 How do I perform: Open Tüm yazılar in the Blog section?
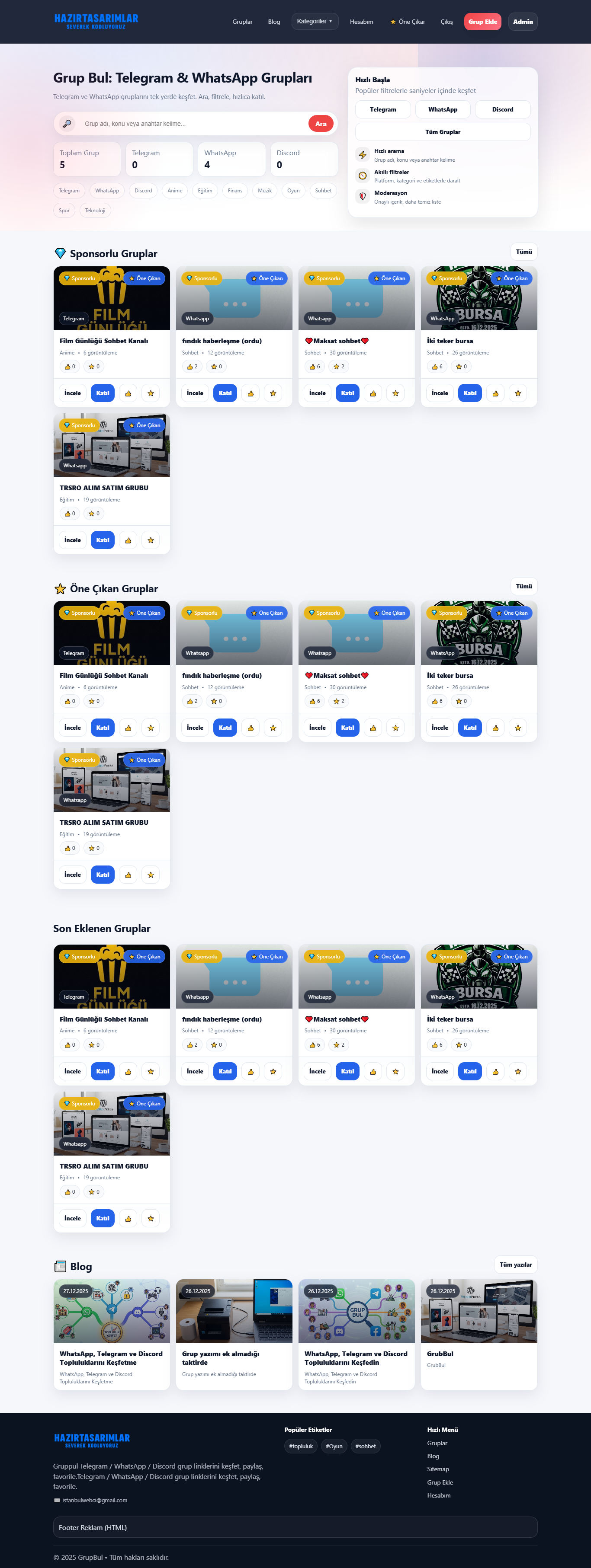[515, 1264]
